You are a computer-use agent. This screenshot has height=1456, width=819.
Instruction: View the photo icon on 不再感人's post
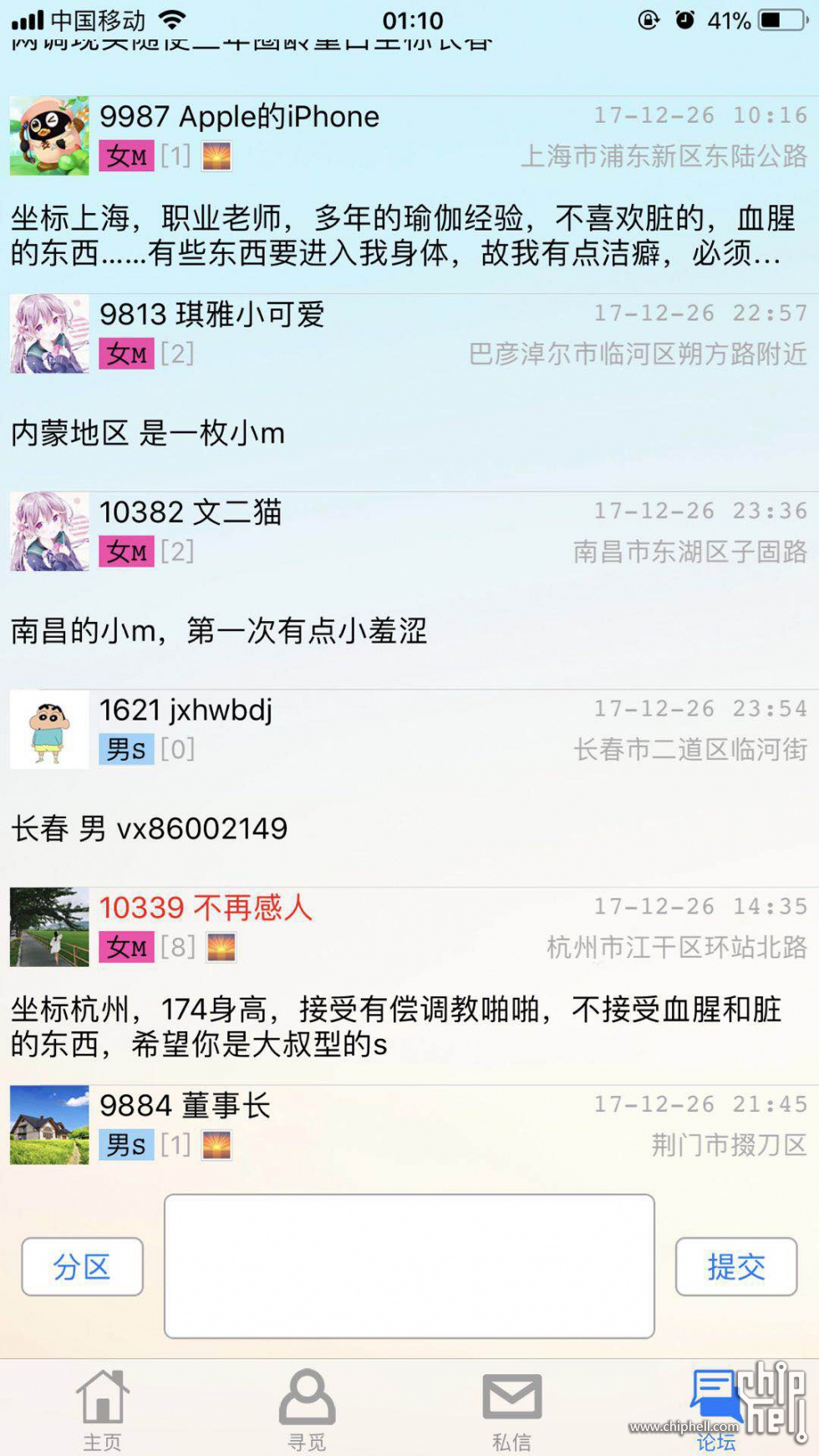point(221,948)
